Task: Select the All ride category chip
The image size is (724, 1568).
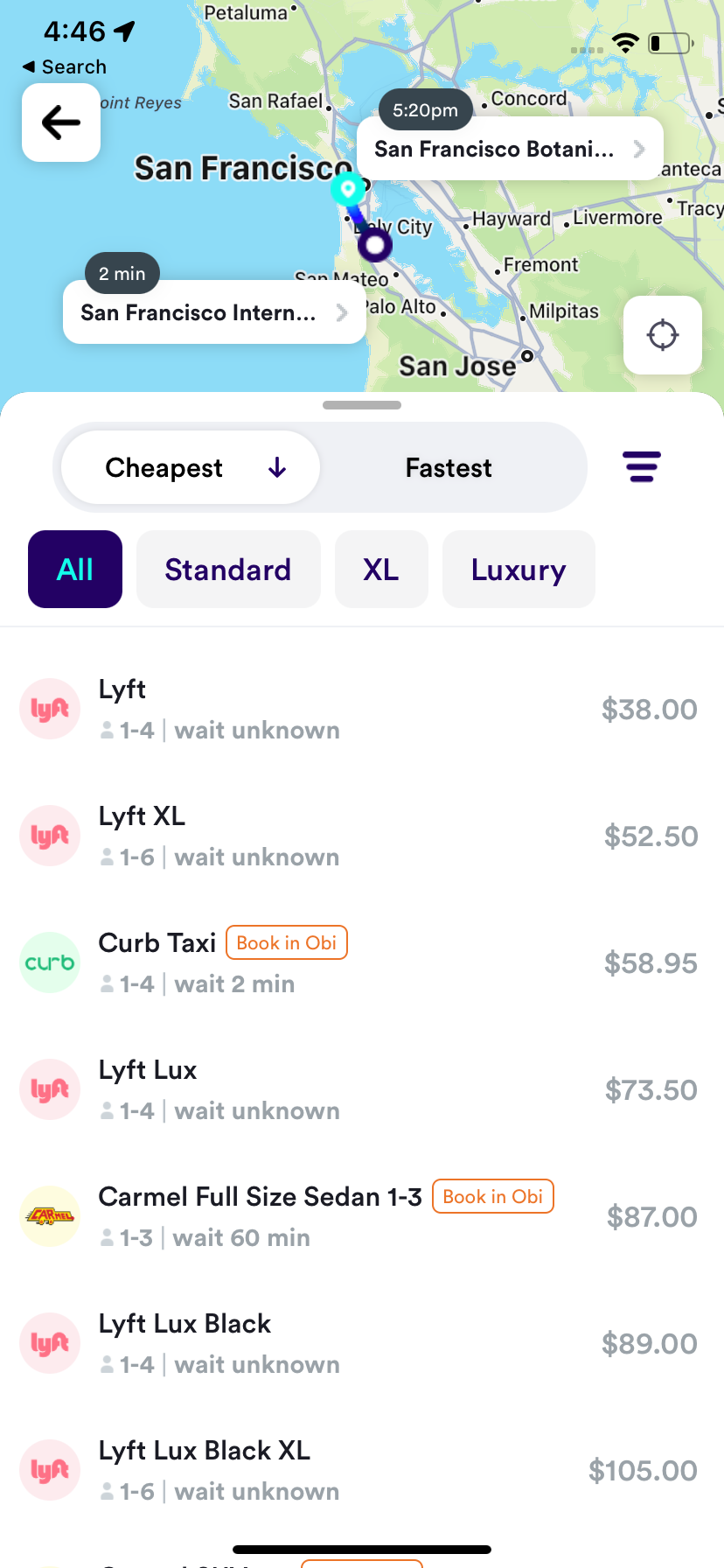Action: (x=75, y=570)
